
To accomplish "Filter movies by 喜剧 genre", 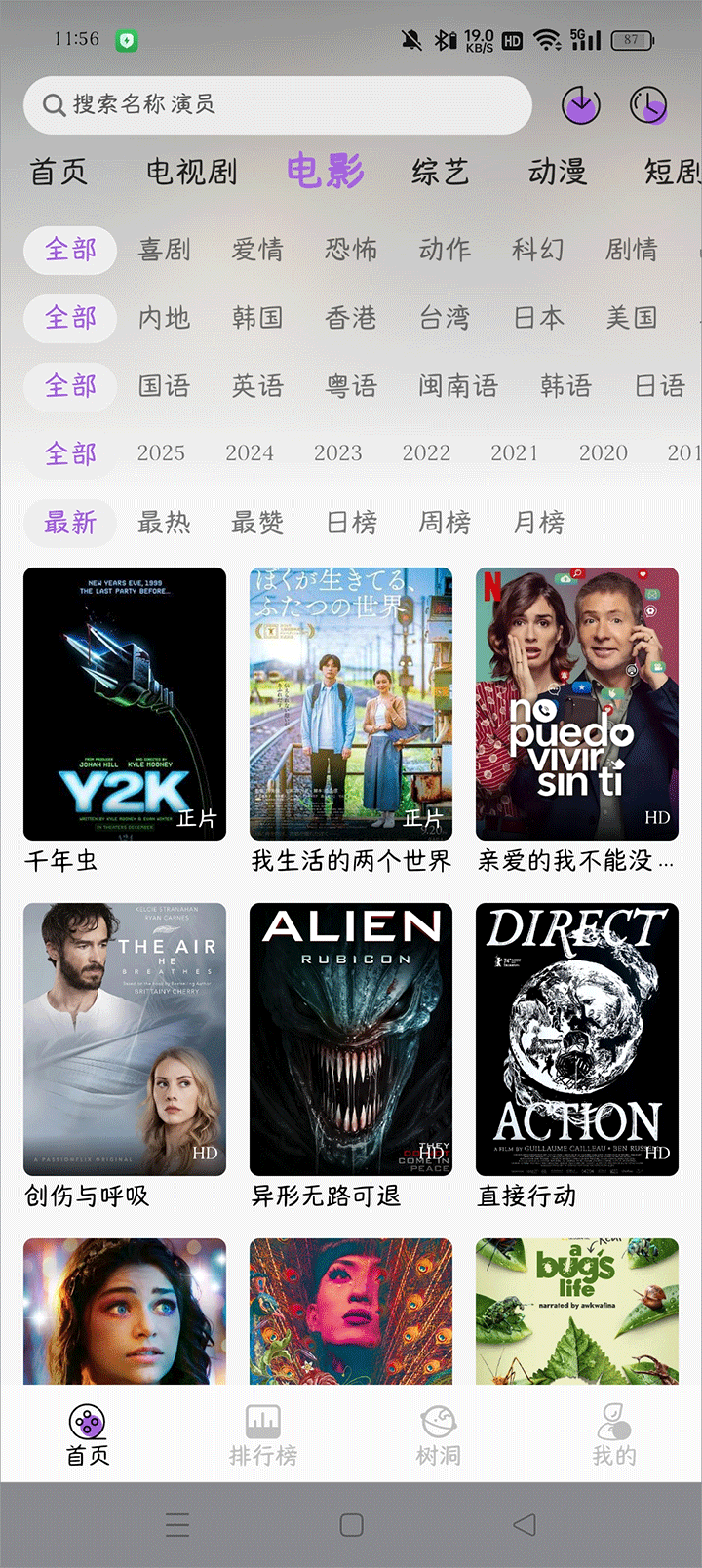I will point(164,250).
